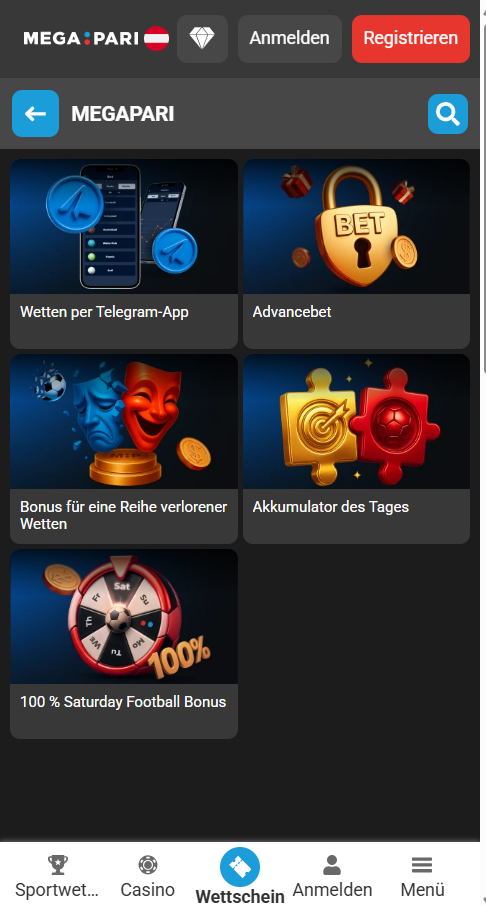Go back with the blue arrow button
The height and width of the screenshot is (906, 486).
pos(35,114)
